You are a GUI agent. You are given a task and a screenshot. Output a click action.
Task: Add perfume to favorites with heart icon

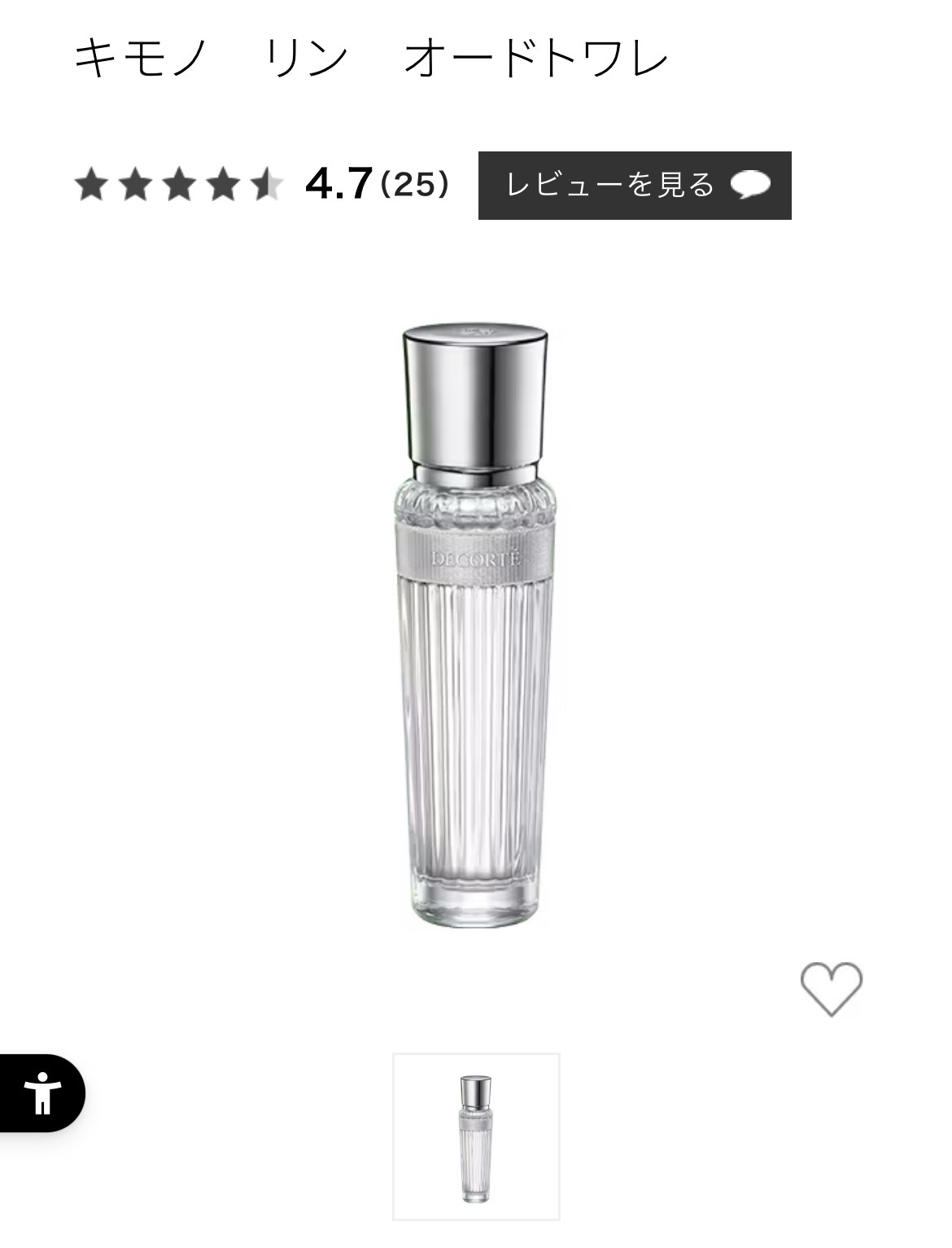tap(831, 988)
